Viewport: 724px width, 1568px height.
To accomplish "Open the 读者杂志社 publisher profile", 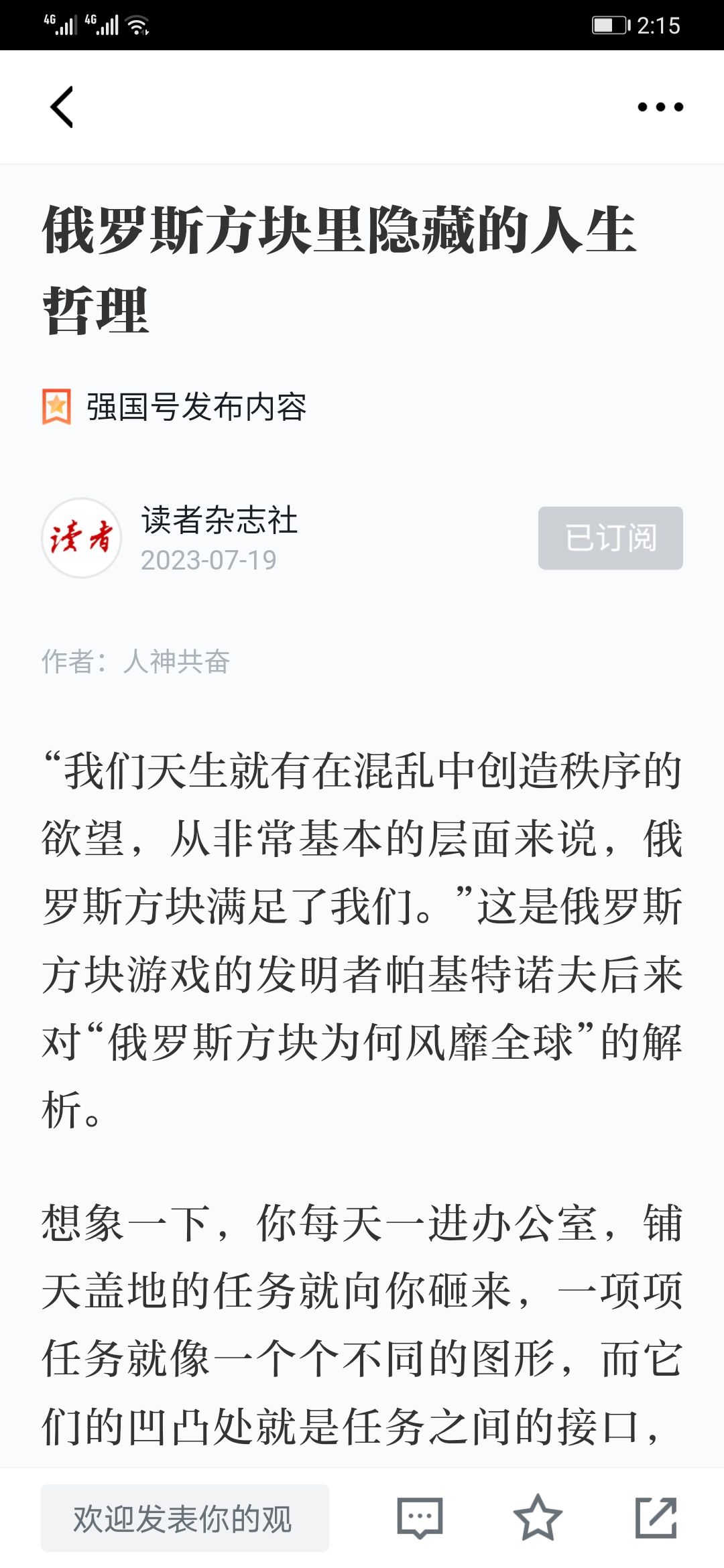I will coord(219,520).
